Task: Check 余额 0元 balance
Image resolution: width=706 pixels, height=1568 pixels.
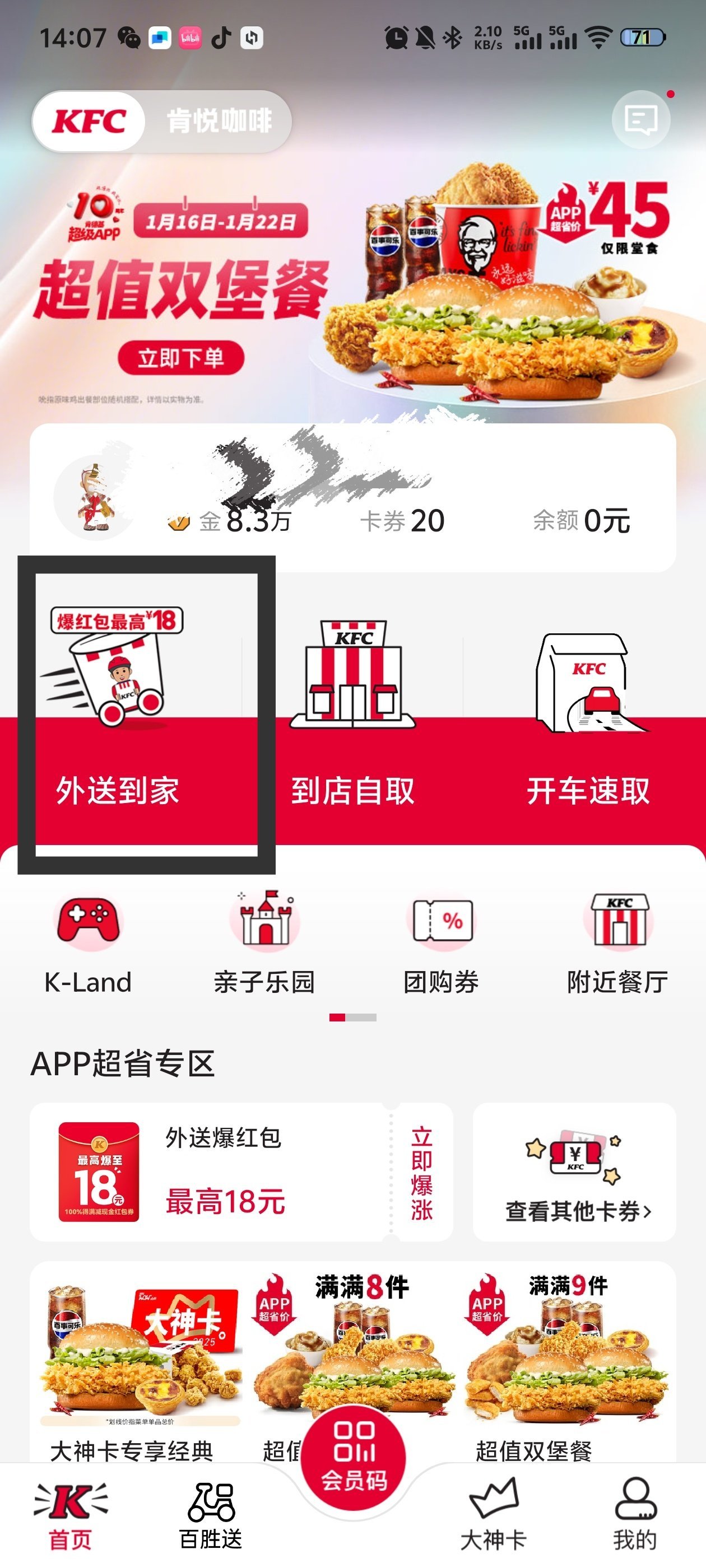Action: (x=581, y=521)
